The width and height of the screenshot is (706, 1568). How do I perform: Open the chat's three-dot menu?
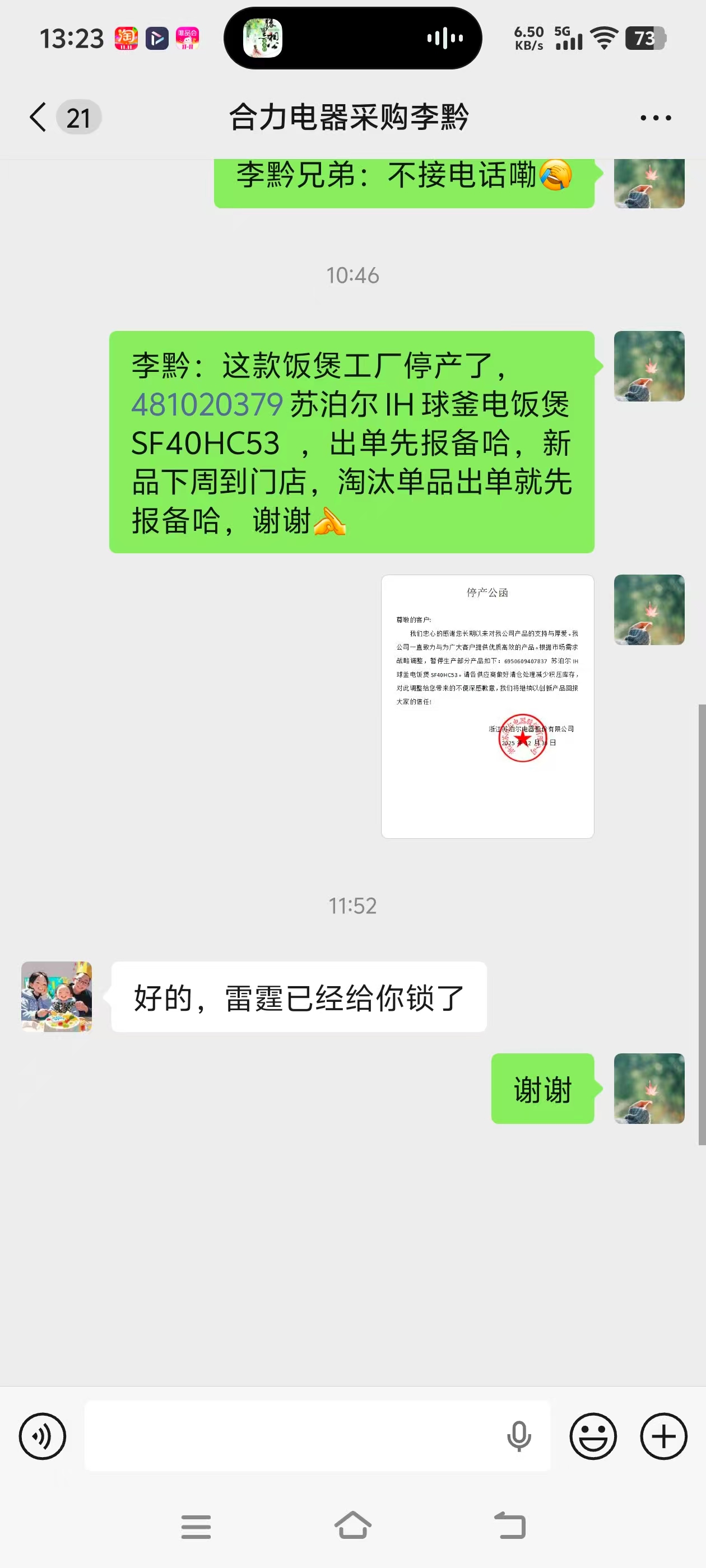point(656,118)
